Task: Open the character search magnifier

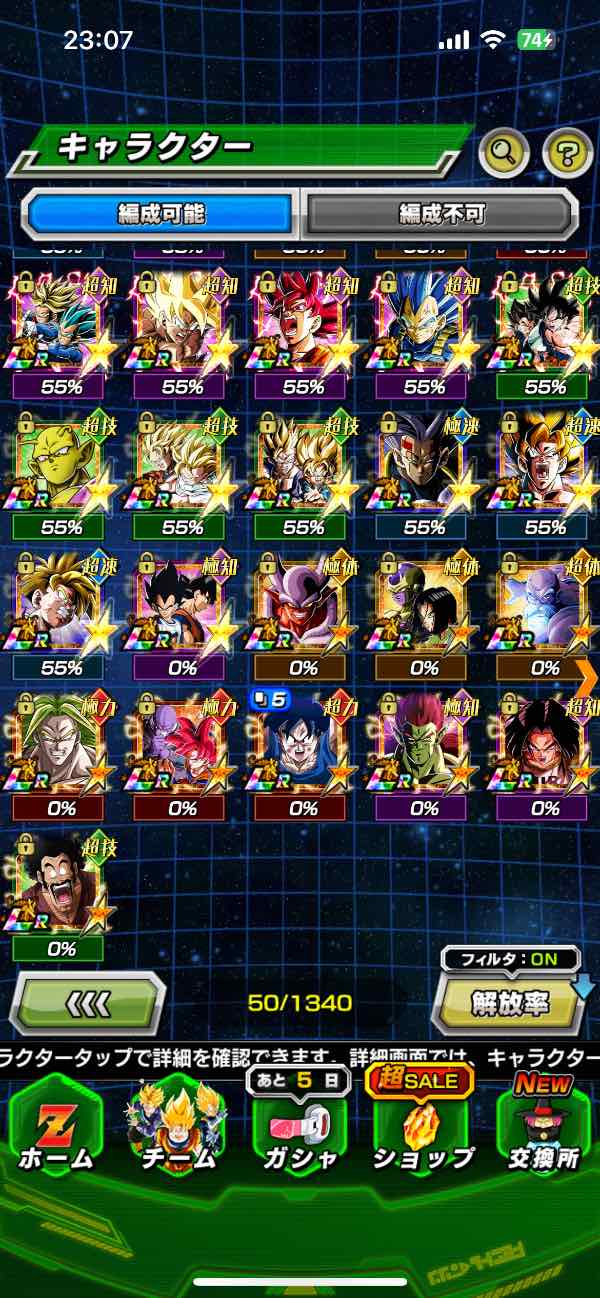Action: coord(504,153)
